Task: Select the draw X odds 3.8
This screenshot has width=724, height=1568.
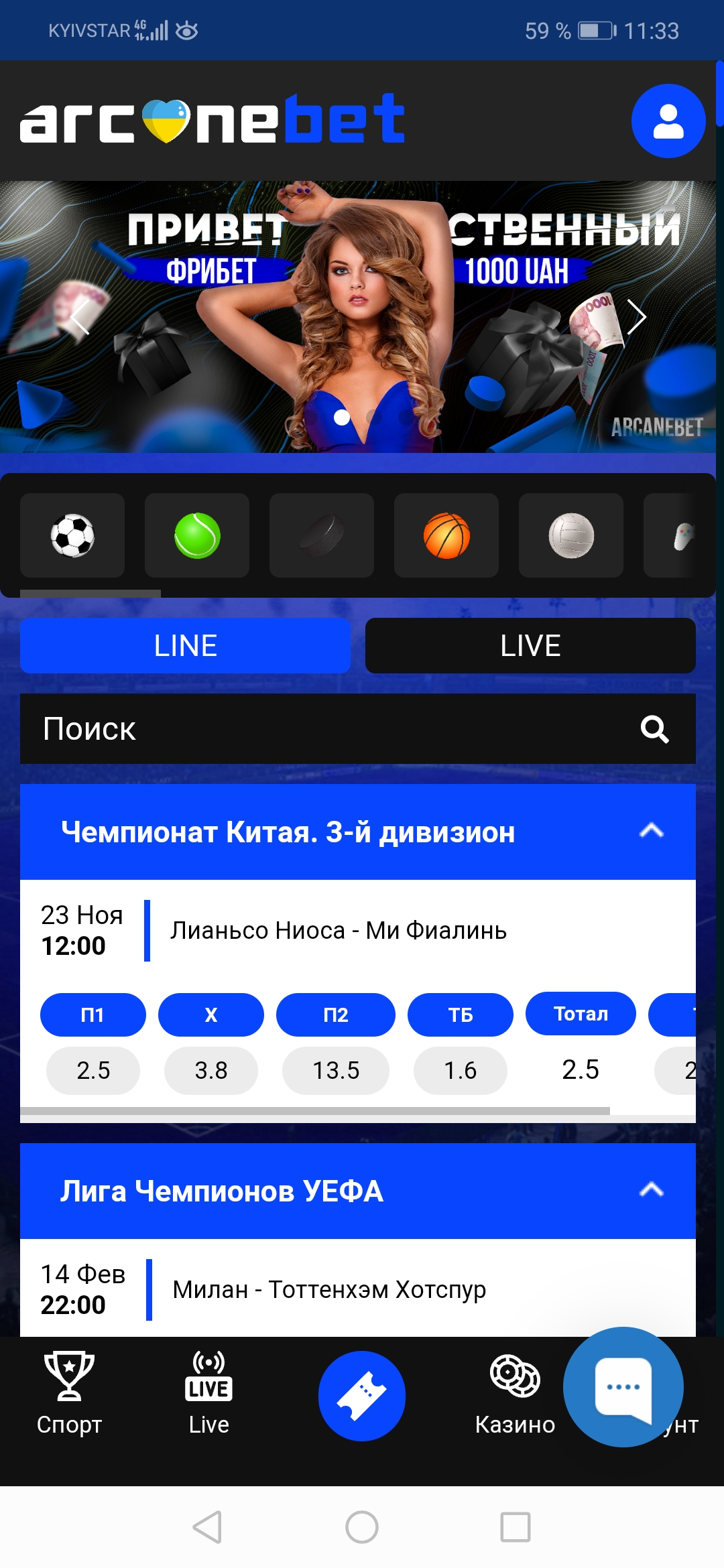Action: (x=211, y=1070)
